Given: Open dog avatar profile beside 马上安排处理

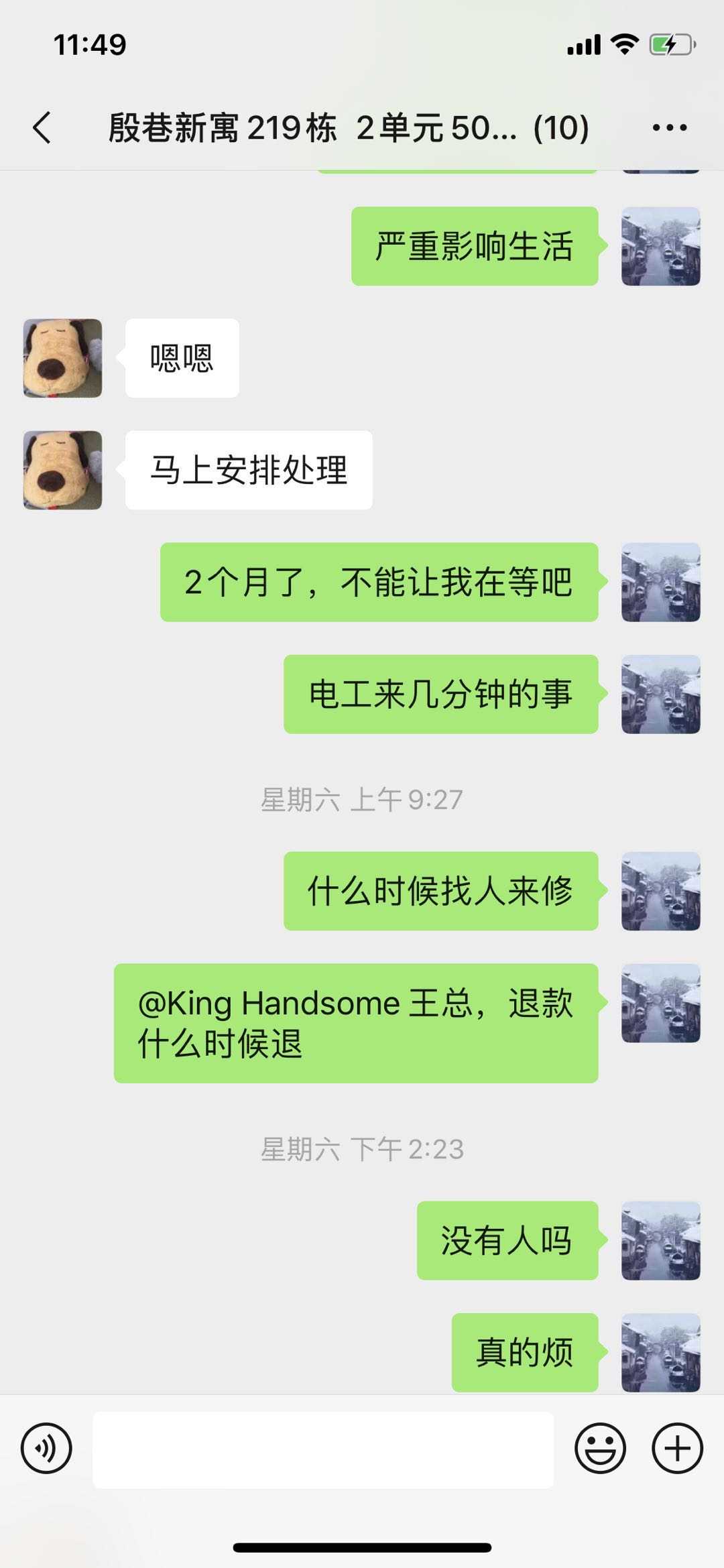Looking at the screenshot, I should pyautogui.click(x=63, y=470).
